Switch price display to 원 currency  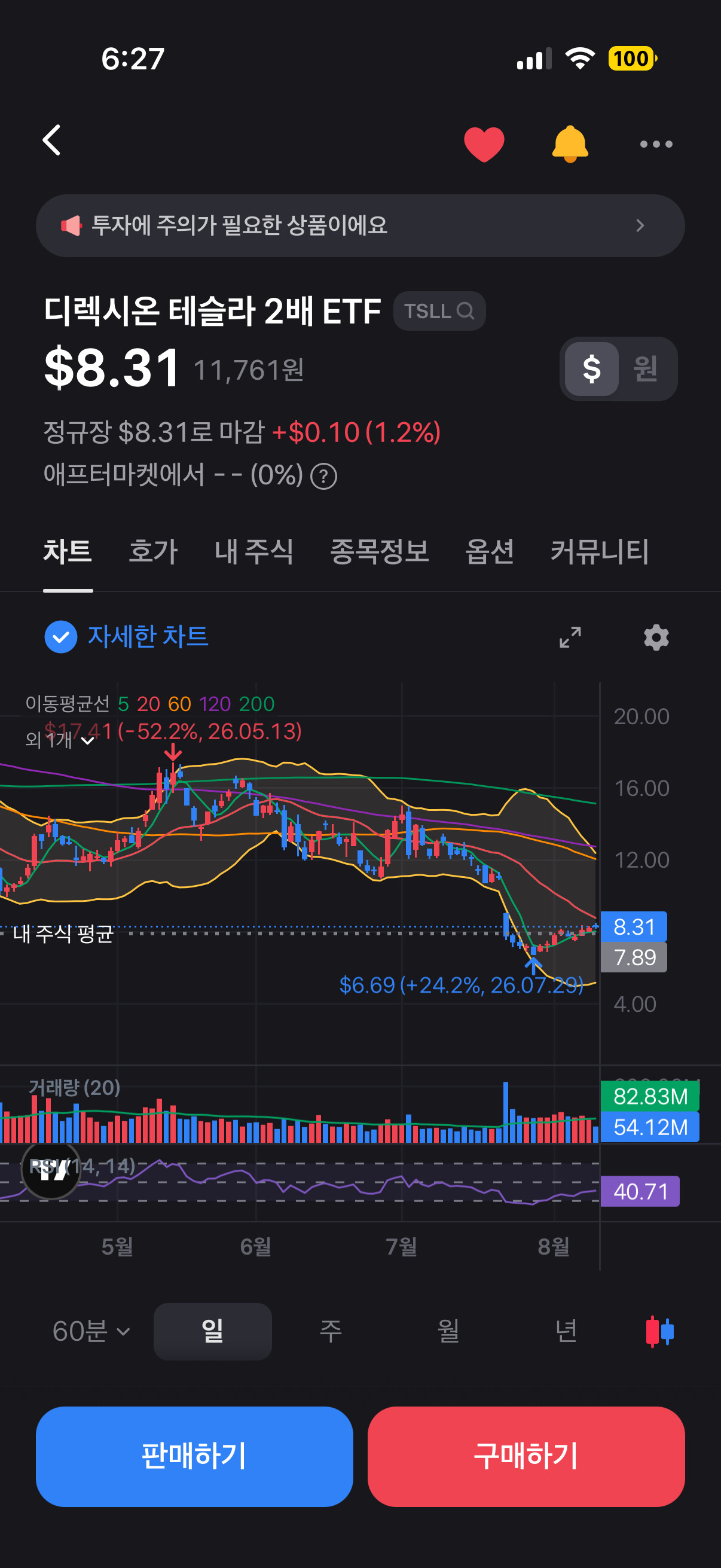pos(646,369)
